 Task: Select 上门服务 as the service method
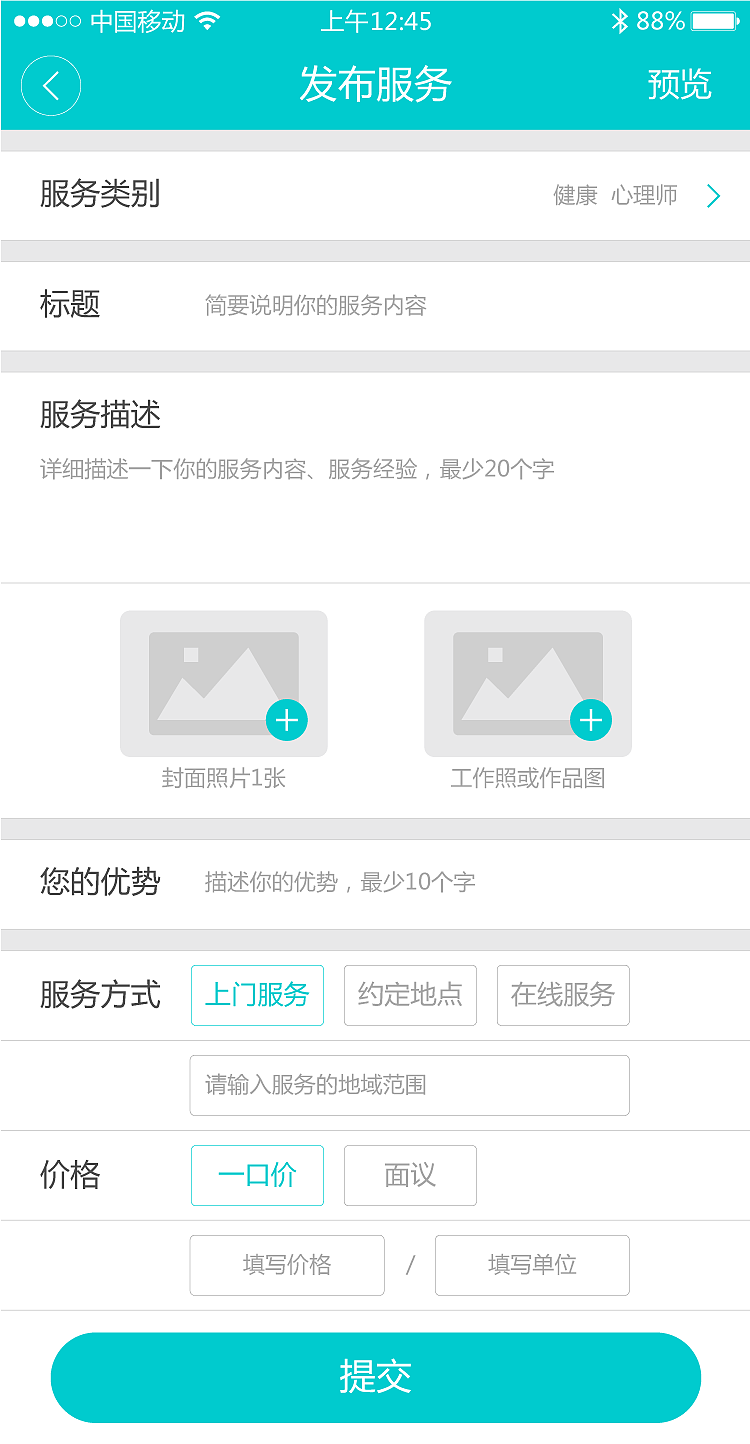[x=257, y=995]
